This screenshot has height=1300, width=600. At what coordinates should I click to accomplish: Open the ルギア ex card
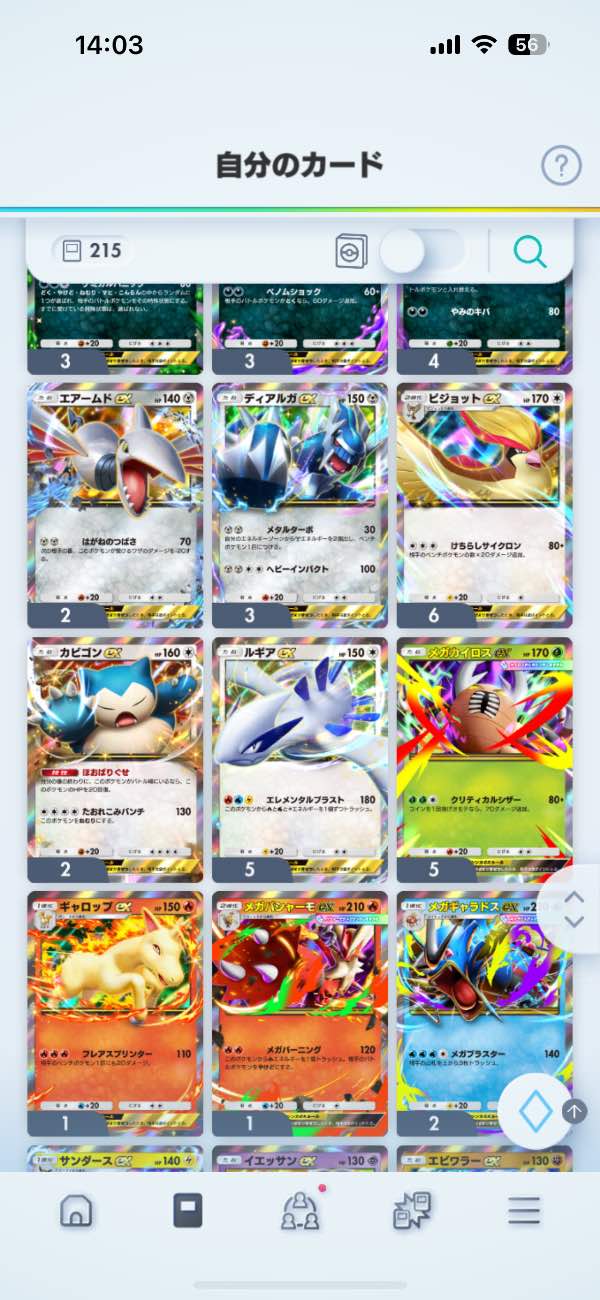[x=300, y=760]
